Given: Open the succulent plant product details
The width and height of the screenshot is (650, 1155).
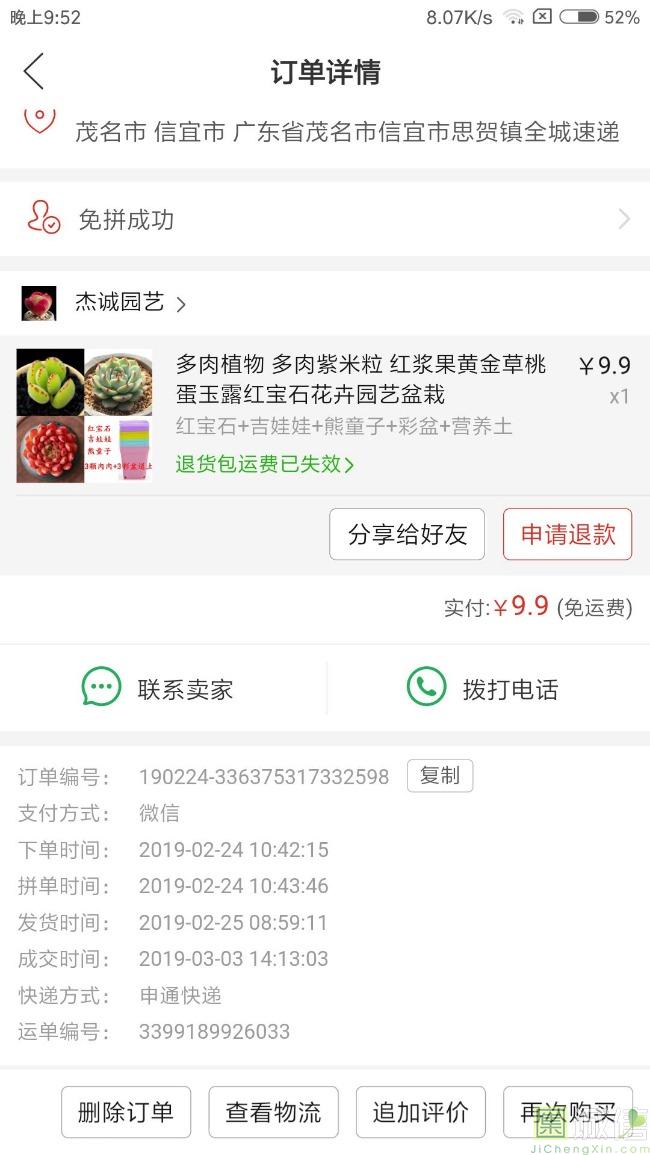Looking at the screenshot, I should 360,379.
